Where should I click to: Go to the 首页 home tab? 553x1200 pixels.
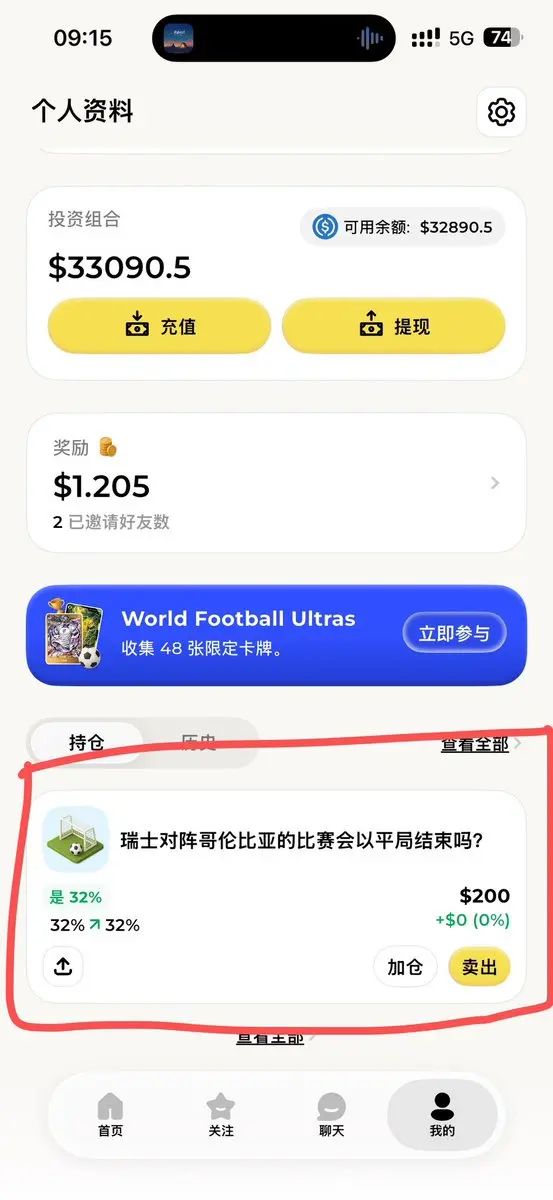[x=110, y=1114]
